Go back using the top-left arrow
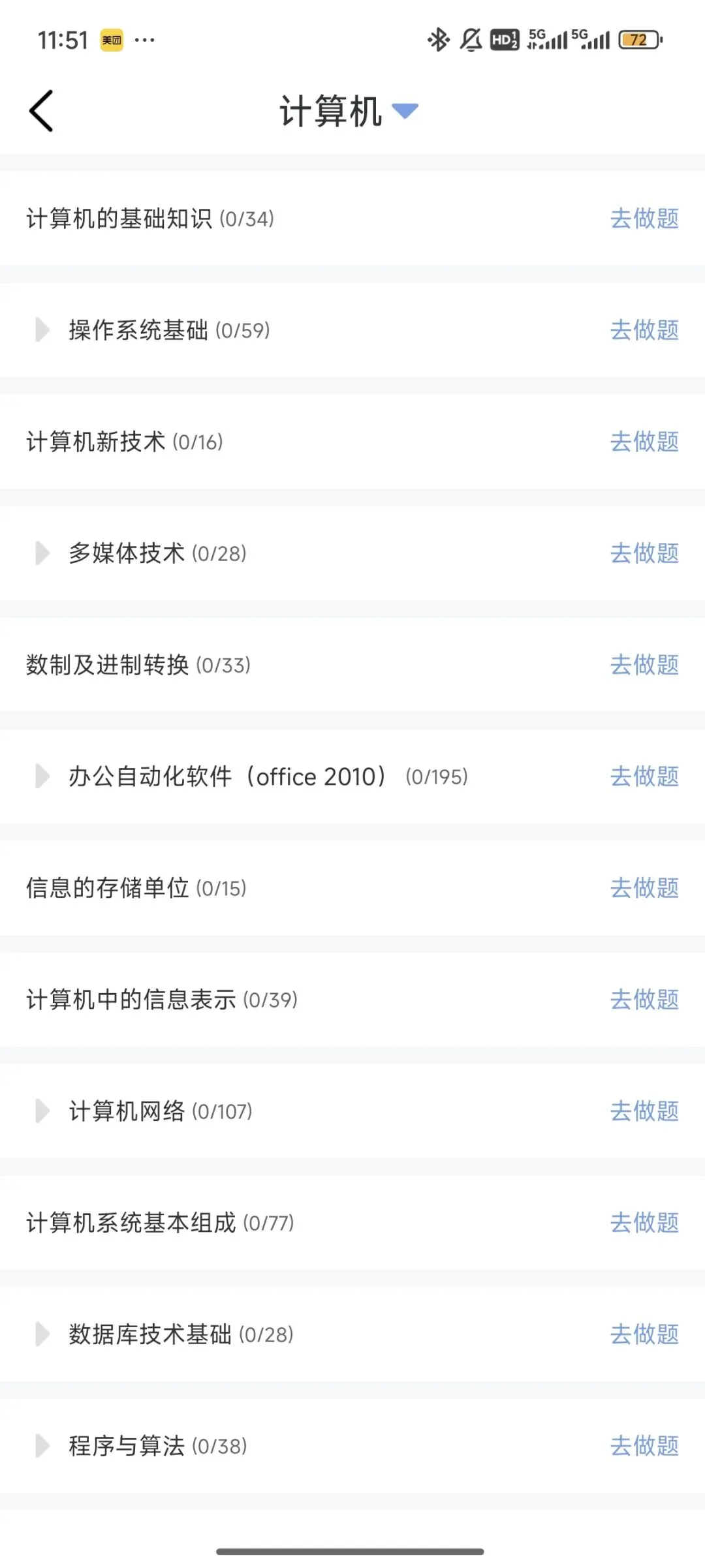Screen dimensions: 705x1568 [x=41, y=111]
